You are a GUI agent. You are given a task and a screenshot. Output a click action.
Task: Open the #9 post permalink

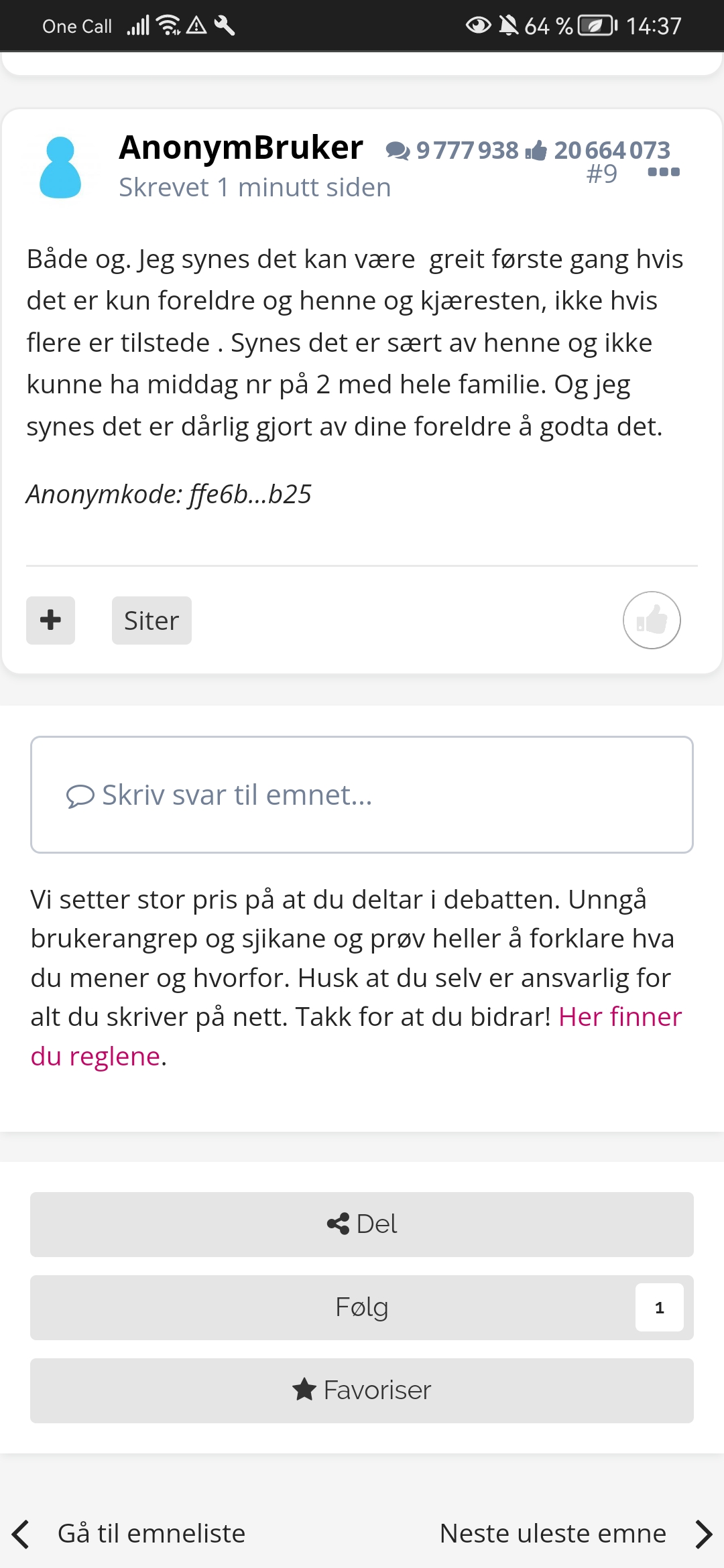[601, 174]
